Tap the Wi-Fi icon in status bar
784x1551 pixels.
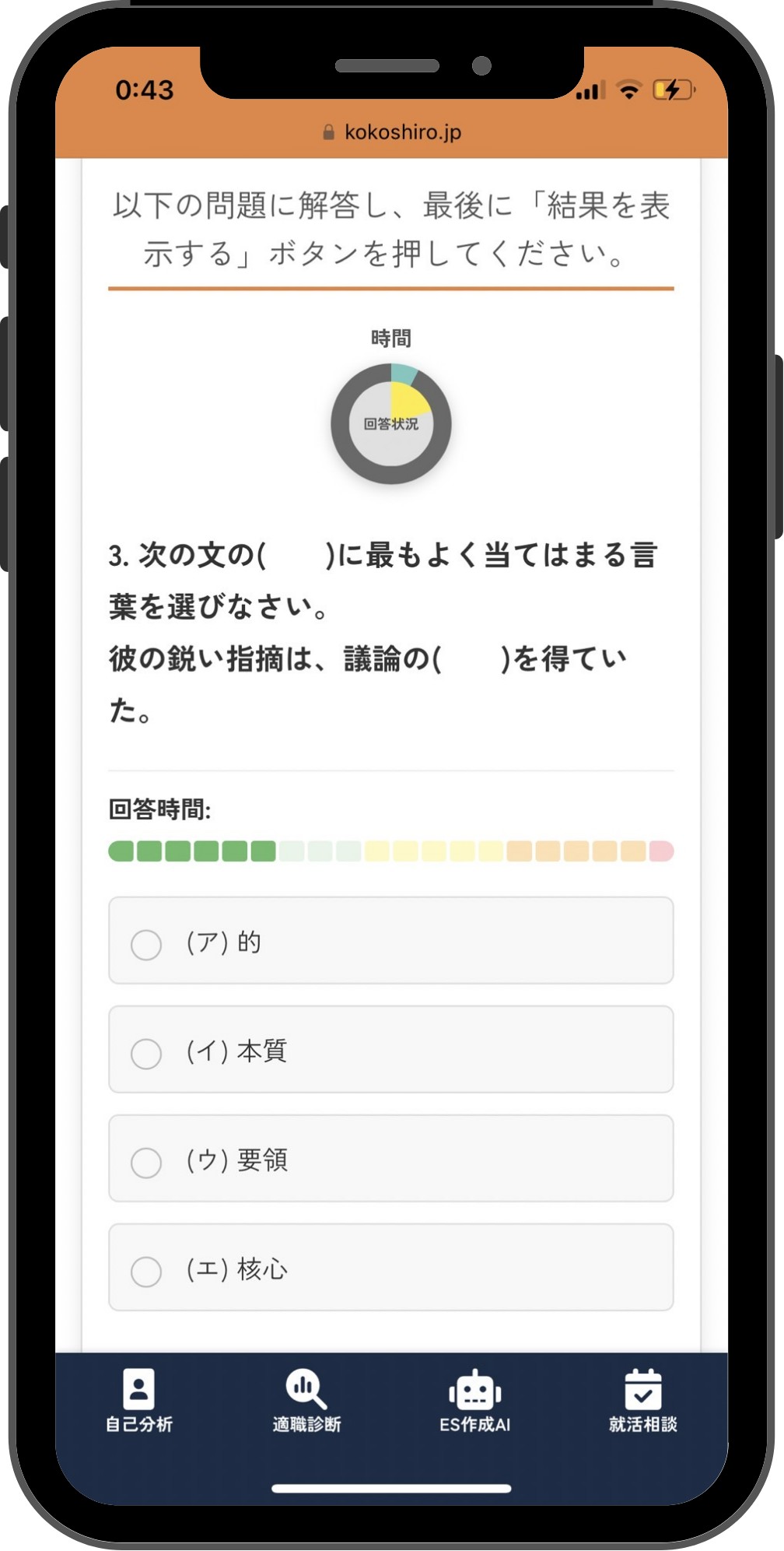627,90
